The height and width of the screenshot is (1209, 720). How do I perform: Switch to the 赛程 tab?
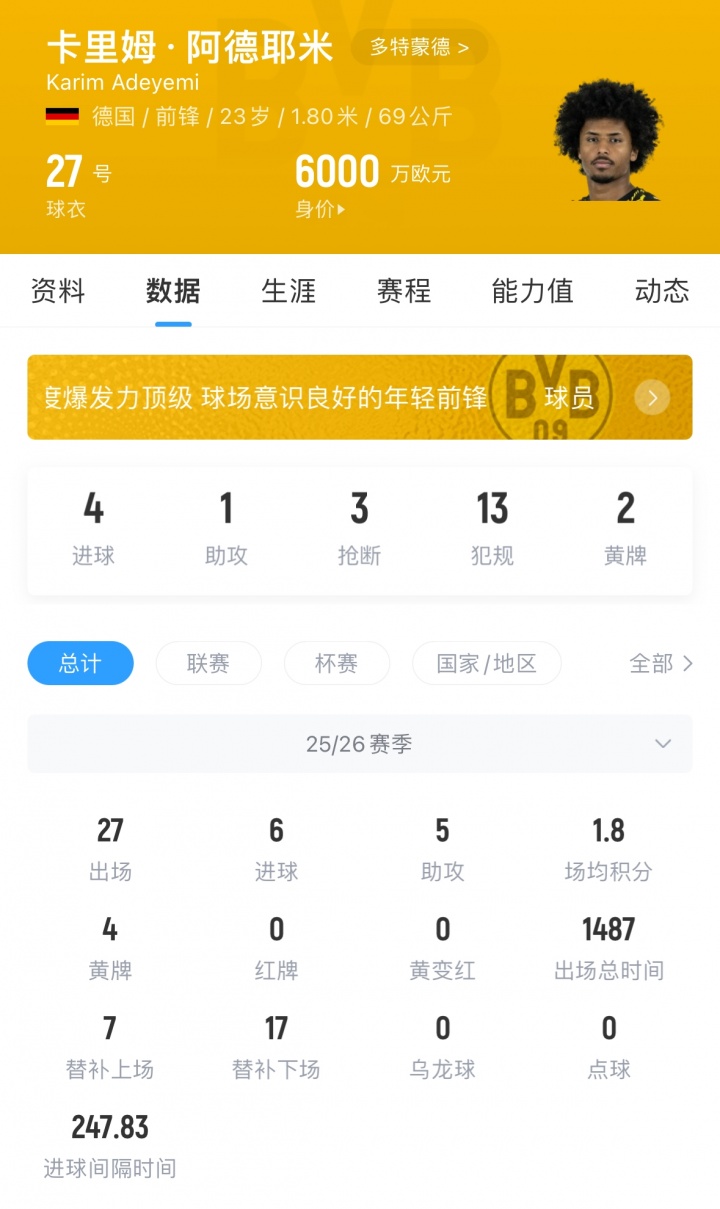pyautogui.click(x=403, y=291)
